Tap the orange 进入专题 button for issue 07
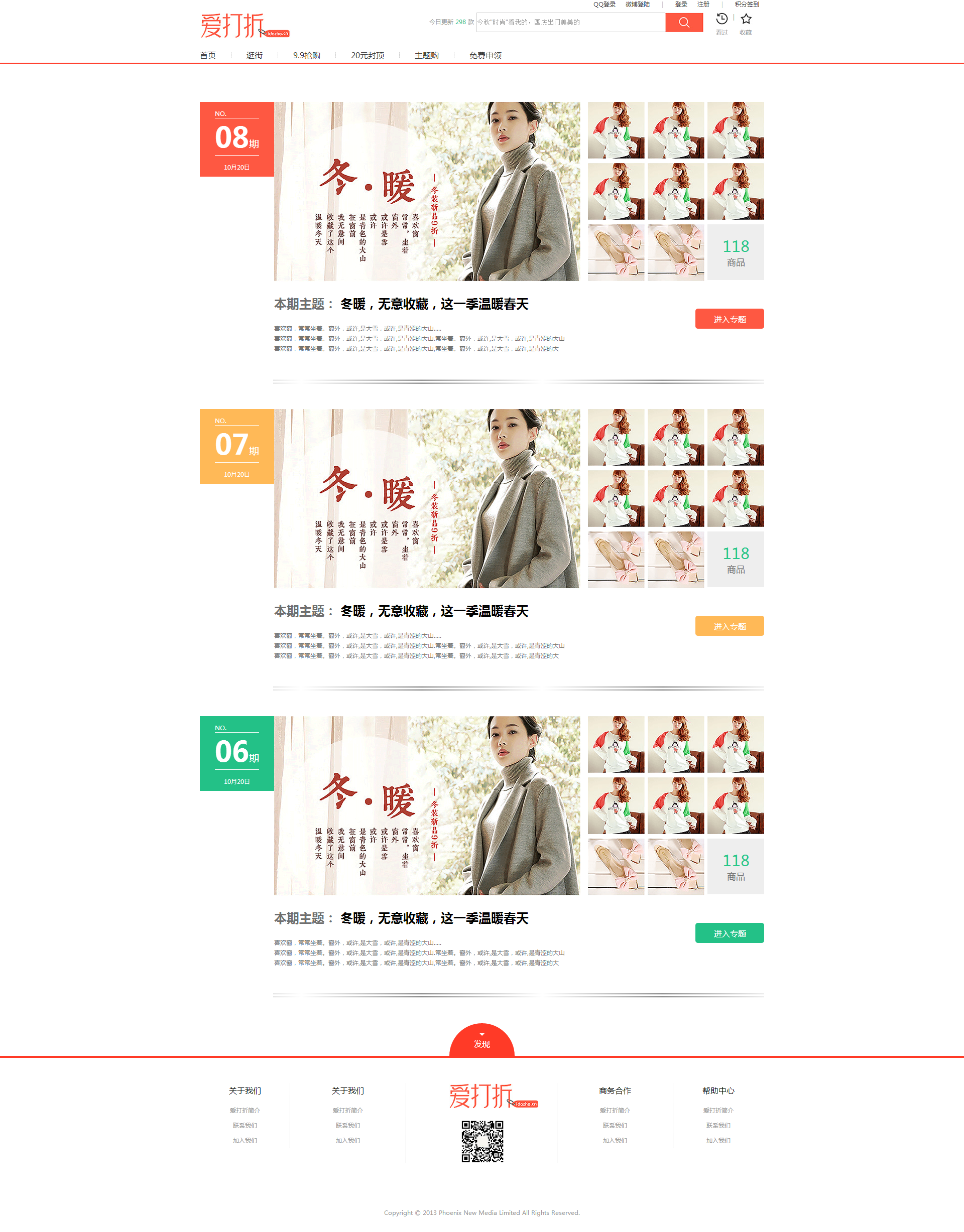Viewport: 964px width, 1232px height. point(729,626)
